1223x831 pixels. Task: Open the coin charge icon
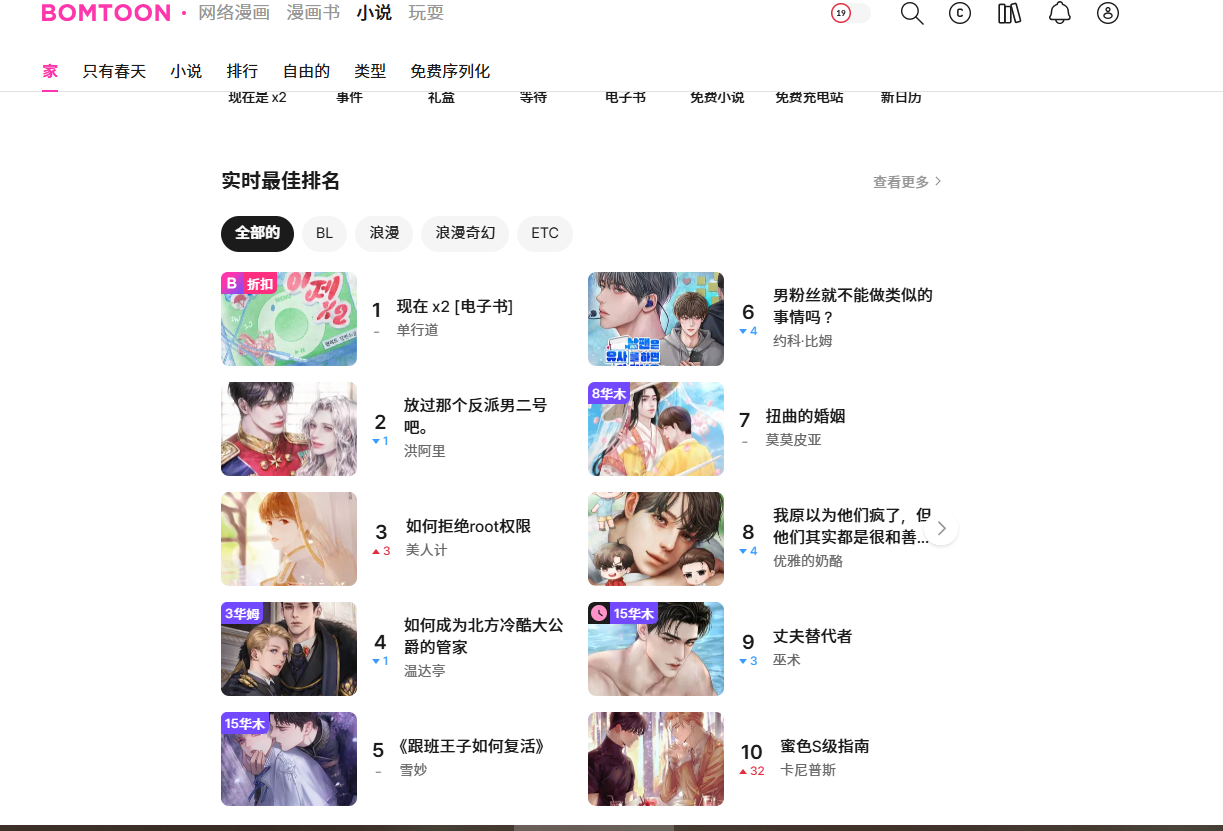coord(960,13)
